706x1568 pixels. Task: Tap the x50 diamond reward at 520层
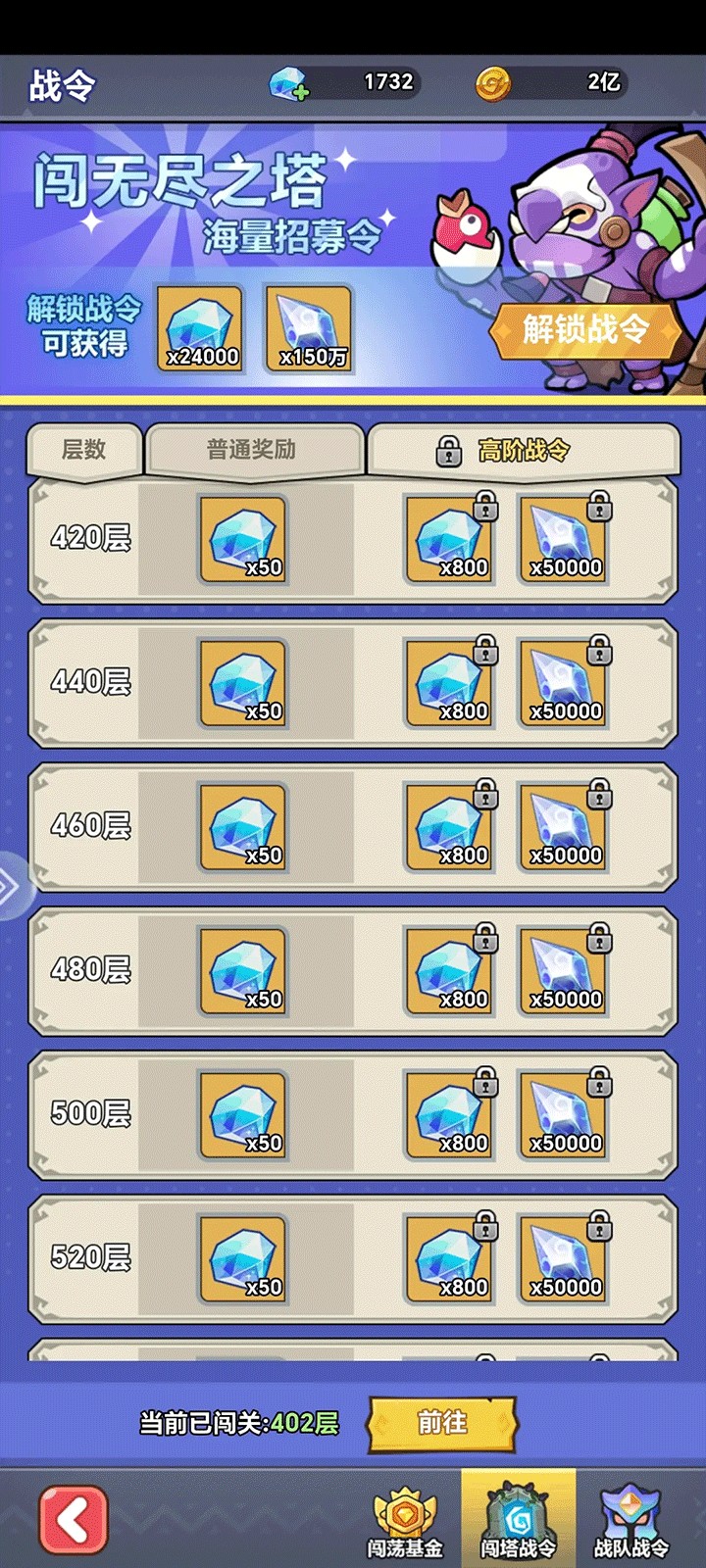point(240,1256)
